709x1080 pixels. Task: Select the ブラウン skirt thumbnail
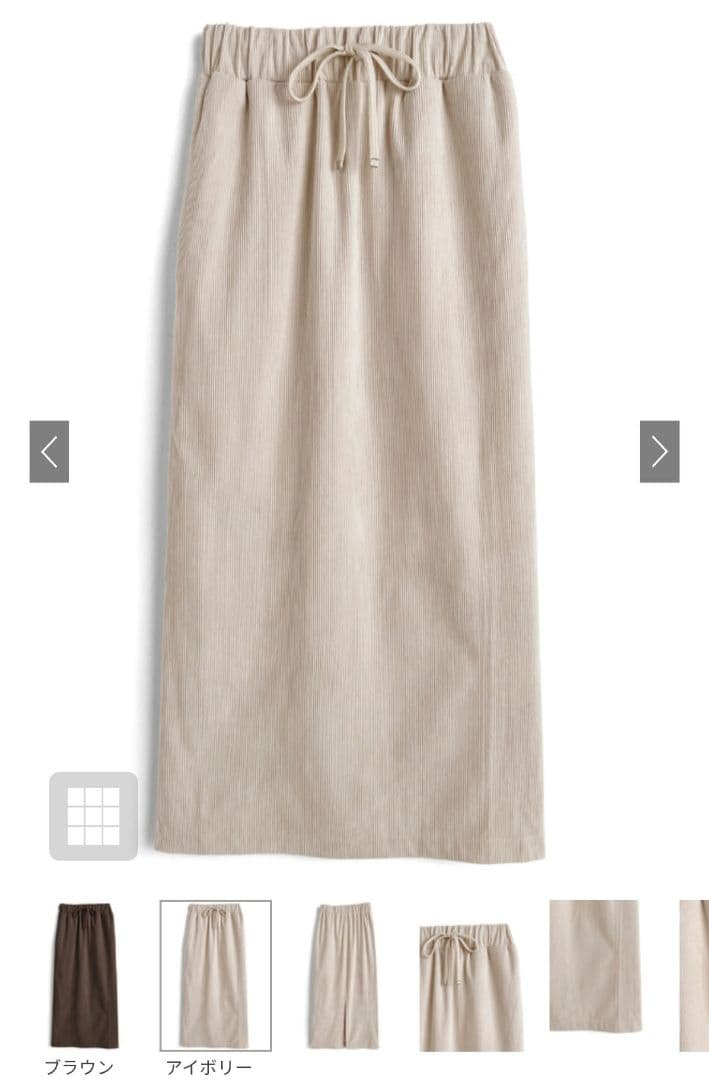pyautogui.click(x=86, y=975)
